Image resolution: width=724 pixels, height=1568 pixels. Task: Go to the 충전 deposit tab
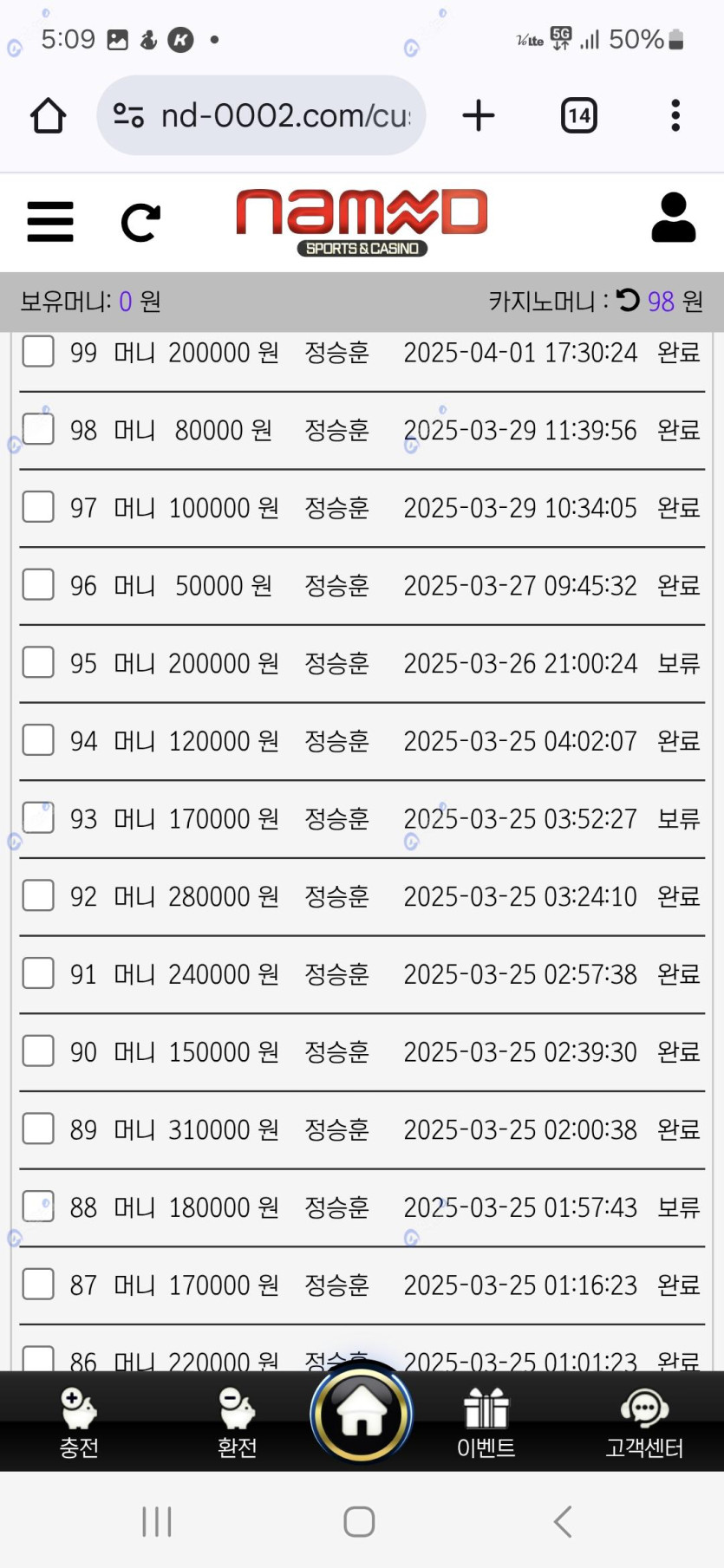(79, 1422)
